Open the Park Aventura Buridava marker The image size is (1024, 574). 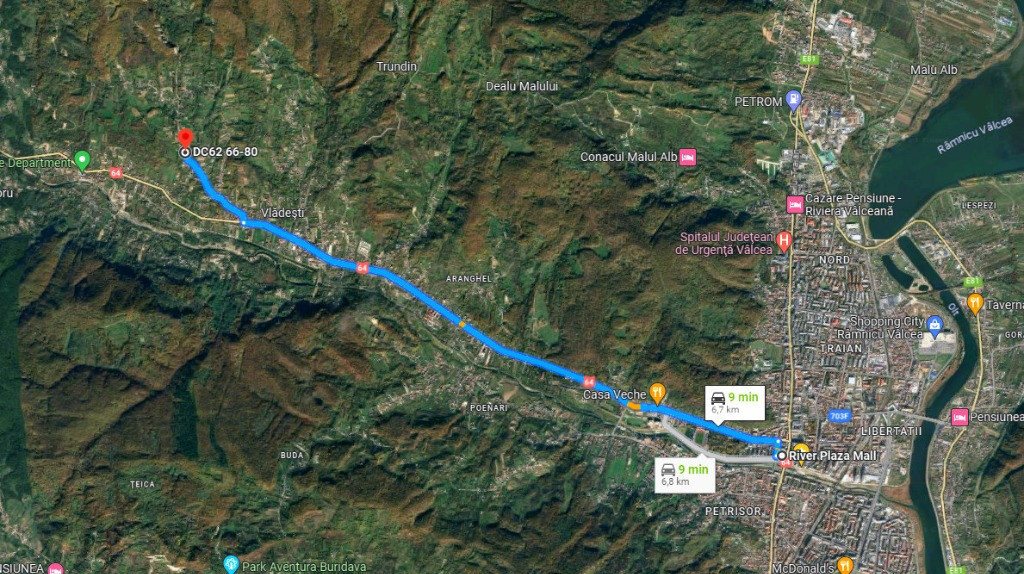click(x=231, y=565)
